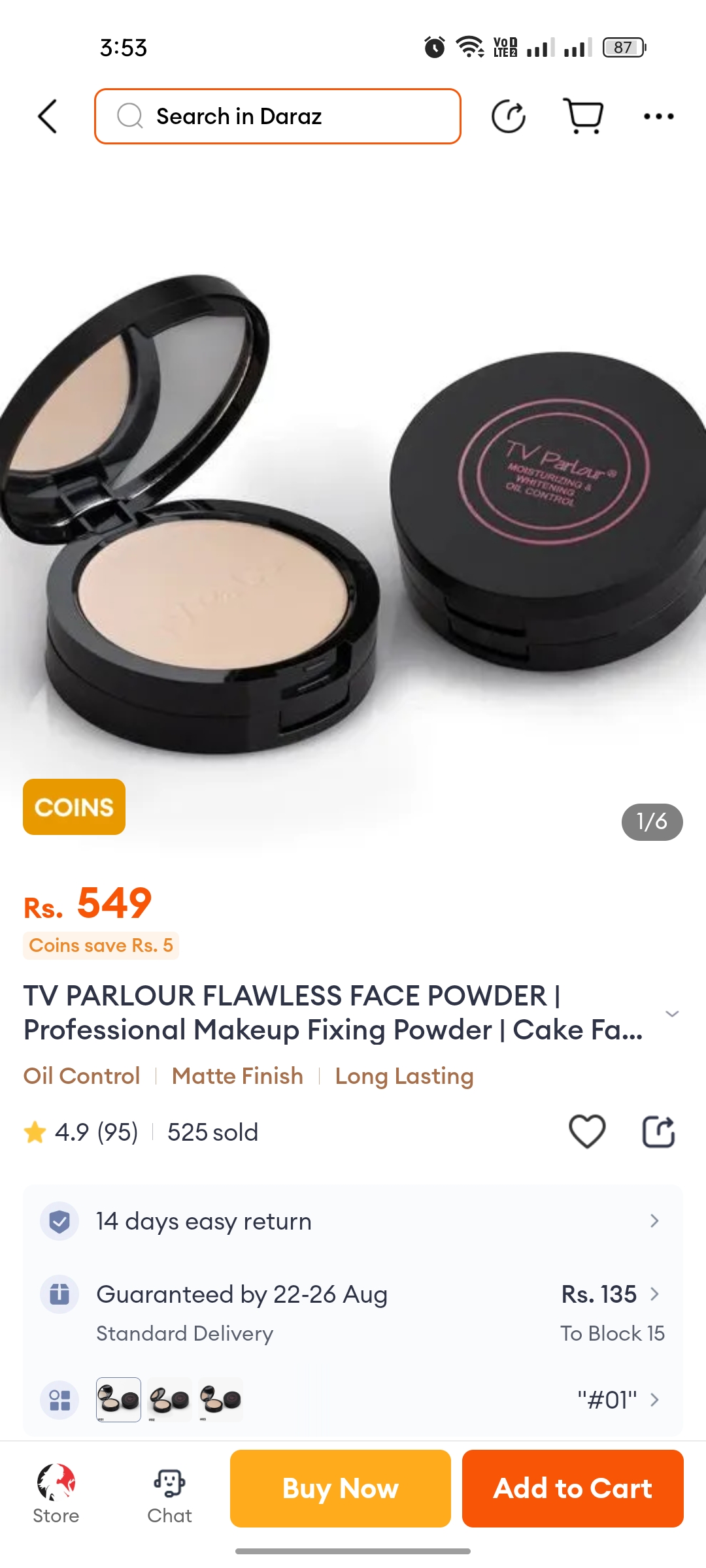Image resolution: width=706 pixels, height=1568 pixels.
Task: Tap the COINS badge
Action: (x=74, y=807)
